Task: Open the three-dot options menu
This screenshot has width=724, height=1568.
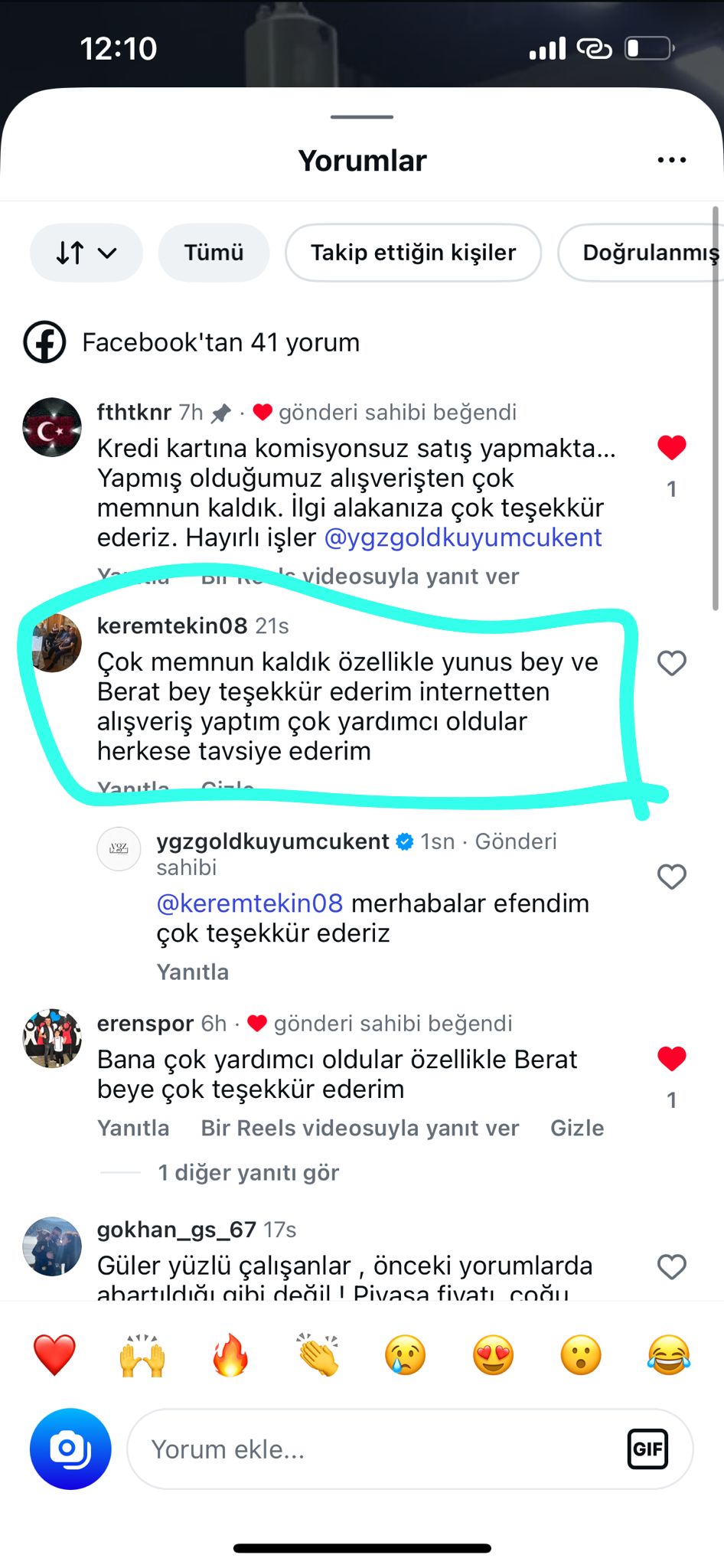Action: [x=671, y=160]
